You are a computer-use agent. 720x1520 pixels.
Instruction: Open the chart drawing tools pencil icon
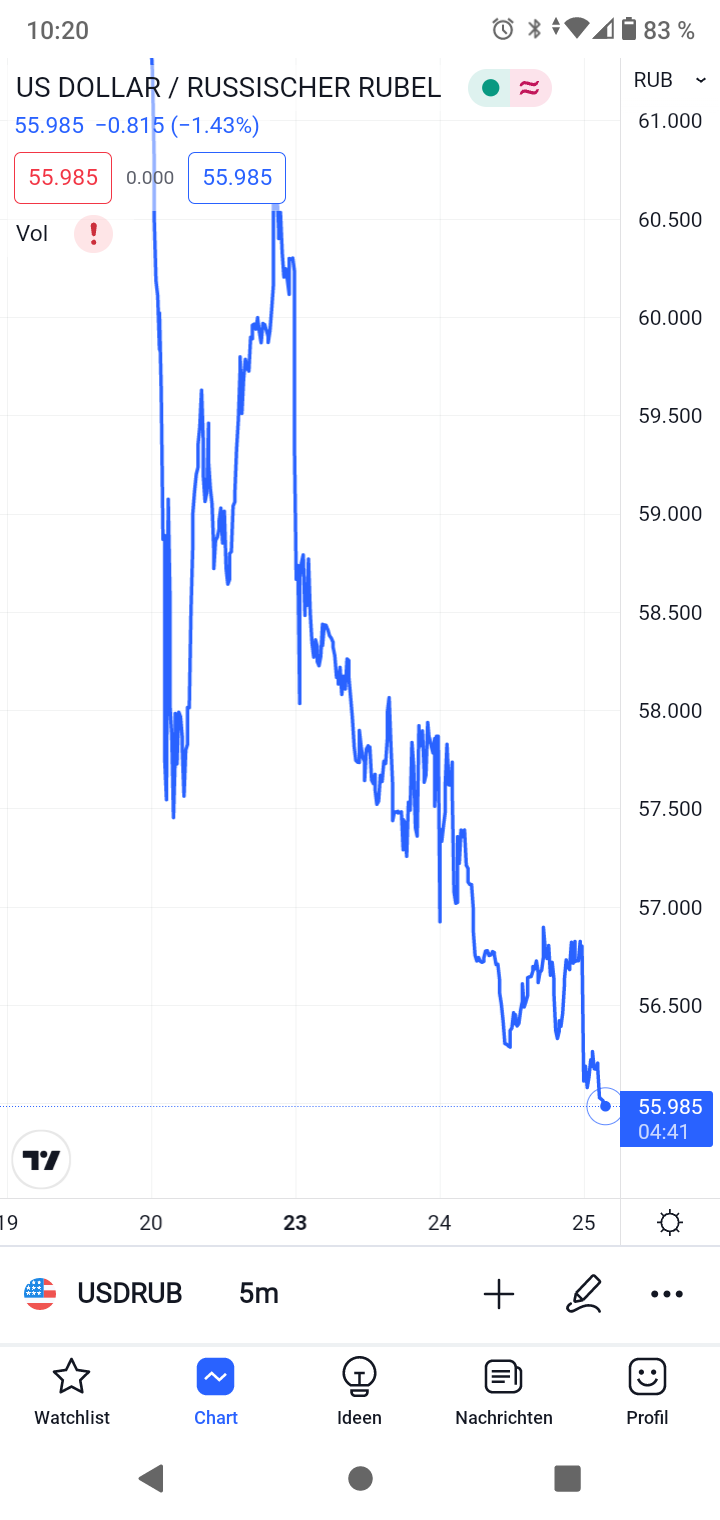pyautogui.click(x=585, y=1293)
